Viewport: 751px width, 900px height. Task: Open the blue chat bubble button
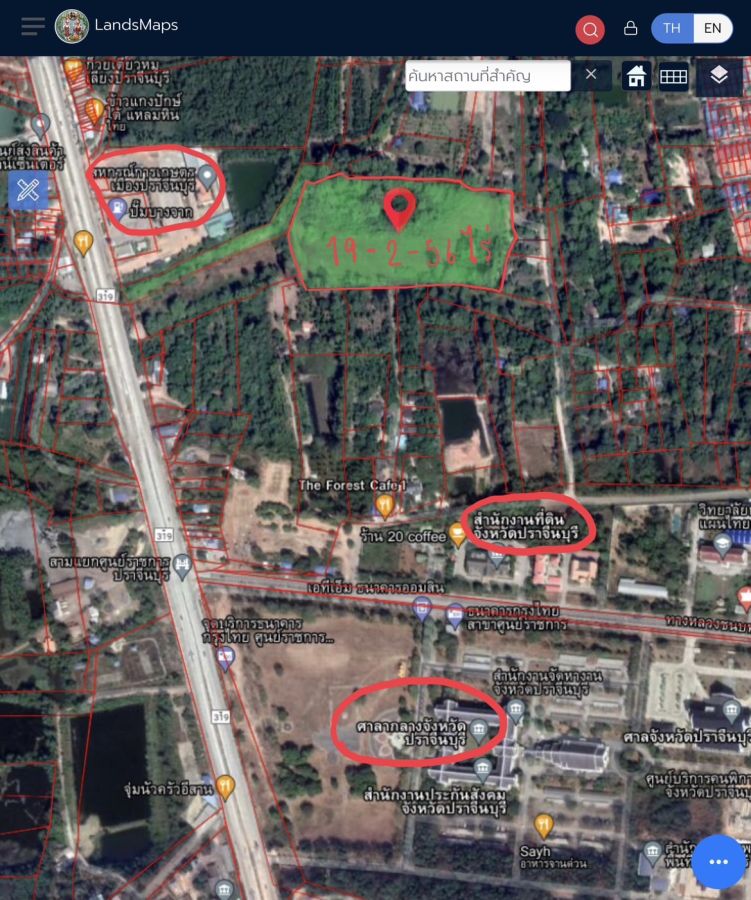coord(718,862)
